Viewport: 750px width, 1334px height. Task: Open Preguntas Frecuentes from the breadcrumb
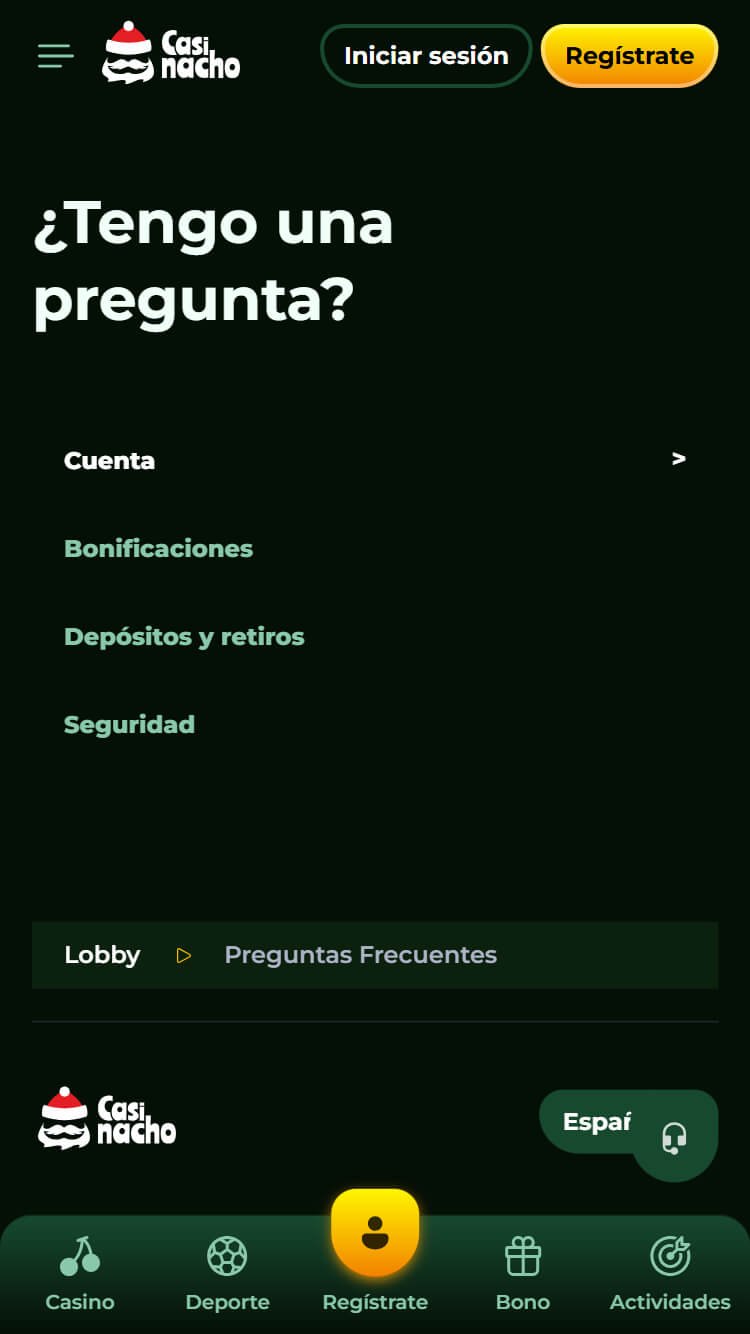(360, 955)
